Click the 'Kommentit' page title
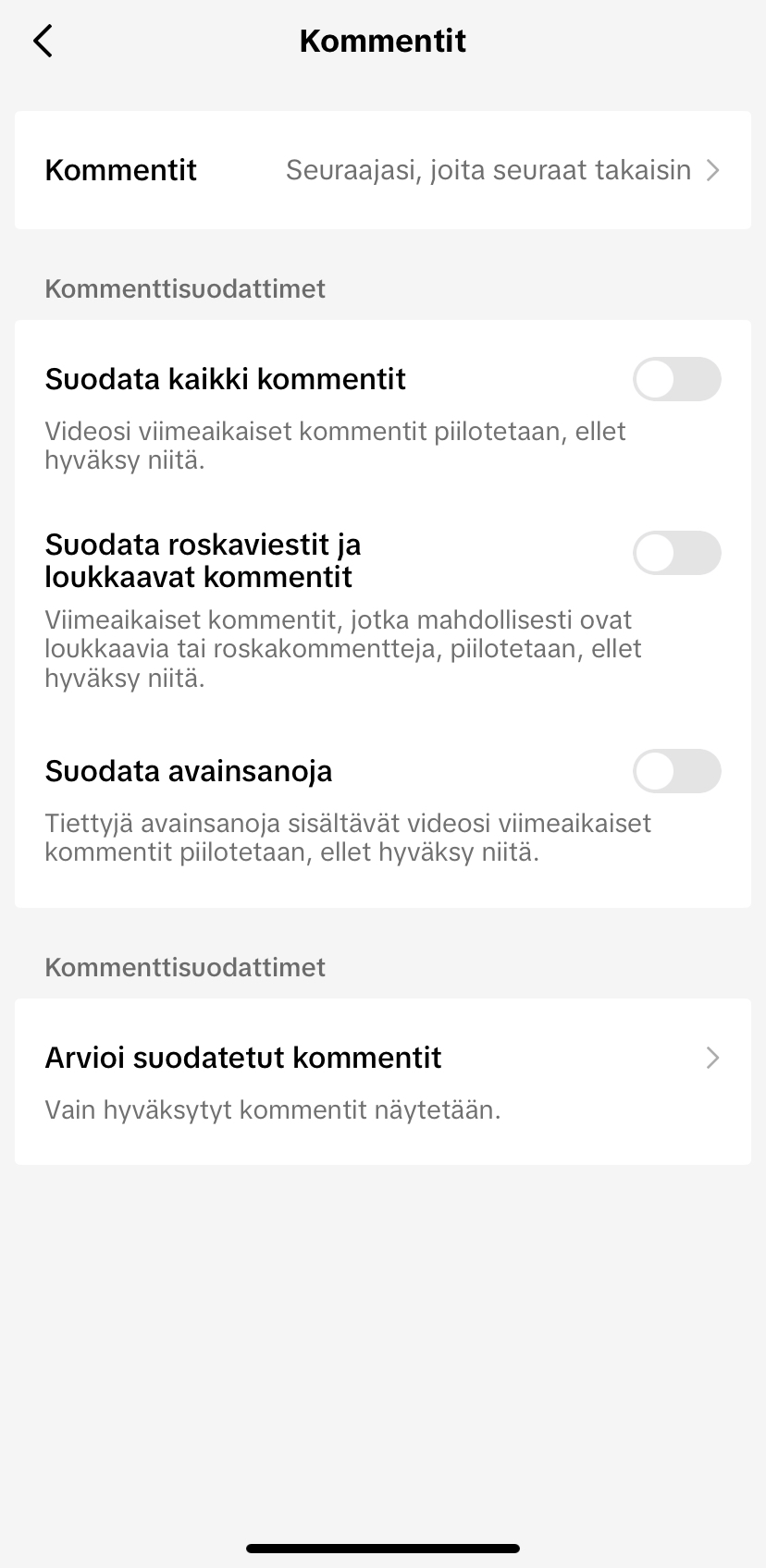The image size is (766, 1568). 382,41
